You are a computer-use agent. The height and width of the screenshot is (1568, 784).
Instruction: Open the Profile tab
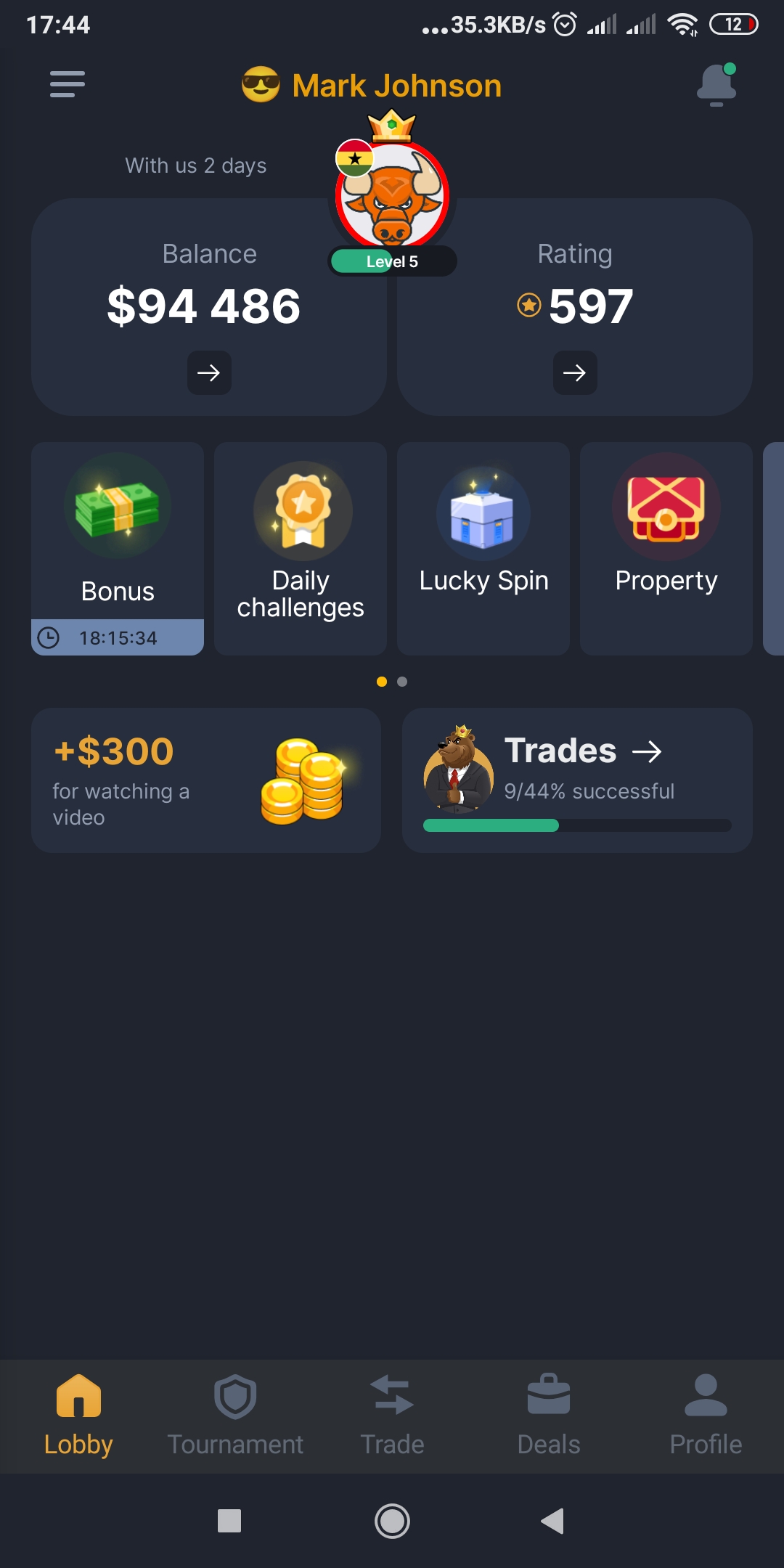pyautogui.click(x=706, y=1416)
